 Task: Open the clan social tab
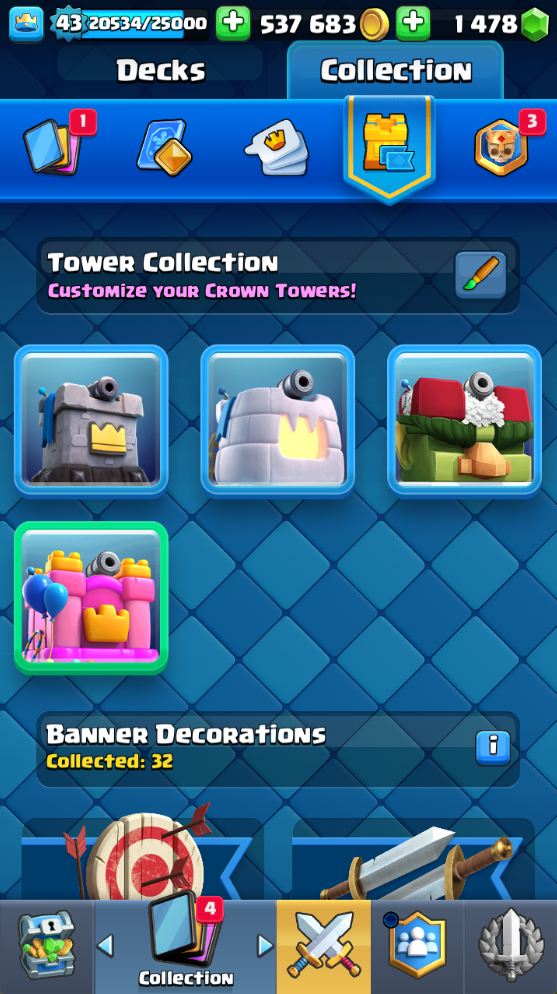point(416,946)
